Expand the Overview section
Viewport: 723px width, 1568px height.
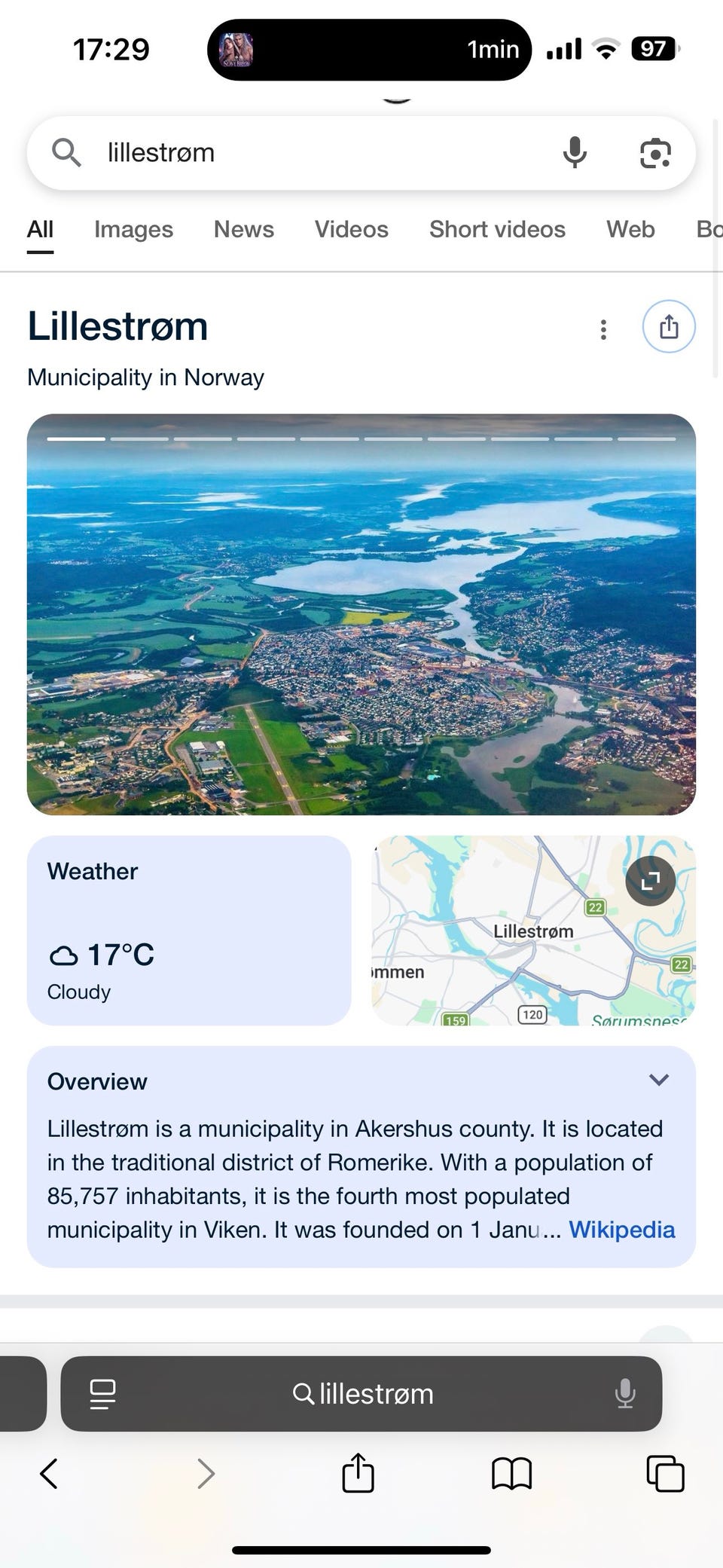[x=659, y=1080]
